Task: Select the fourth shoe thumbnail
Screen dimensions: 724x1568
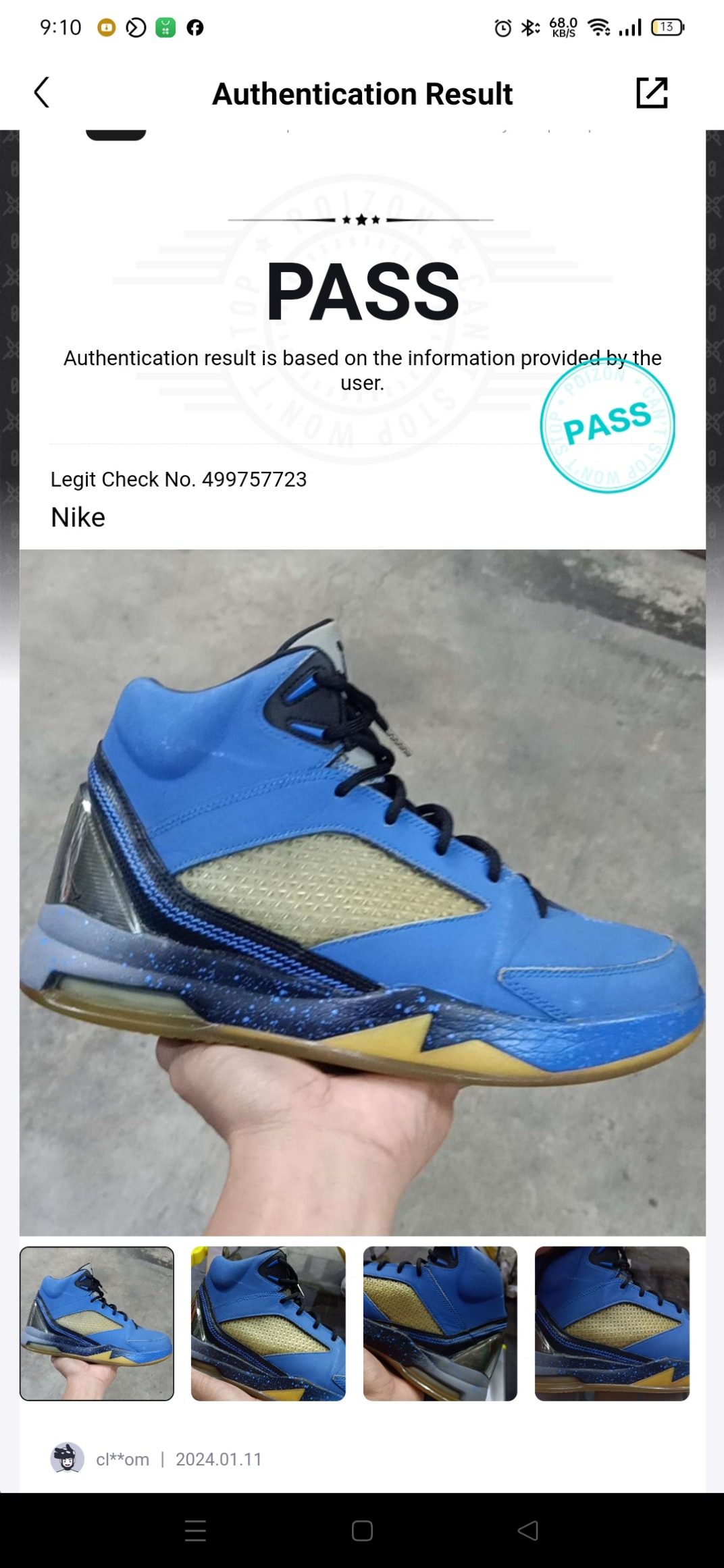Action: (612, 1323)
